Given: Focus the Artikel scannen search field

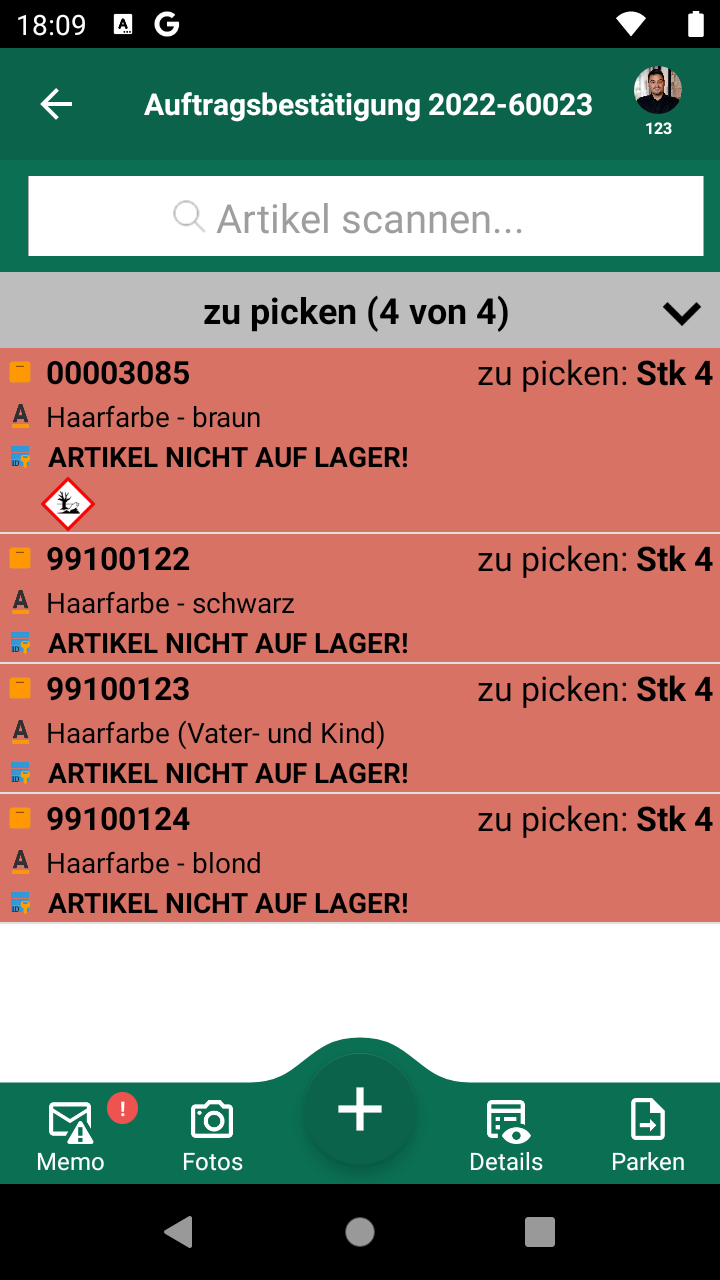Looking at the screenshot, I should point(366,216).
